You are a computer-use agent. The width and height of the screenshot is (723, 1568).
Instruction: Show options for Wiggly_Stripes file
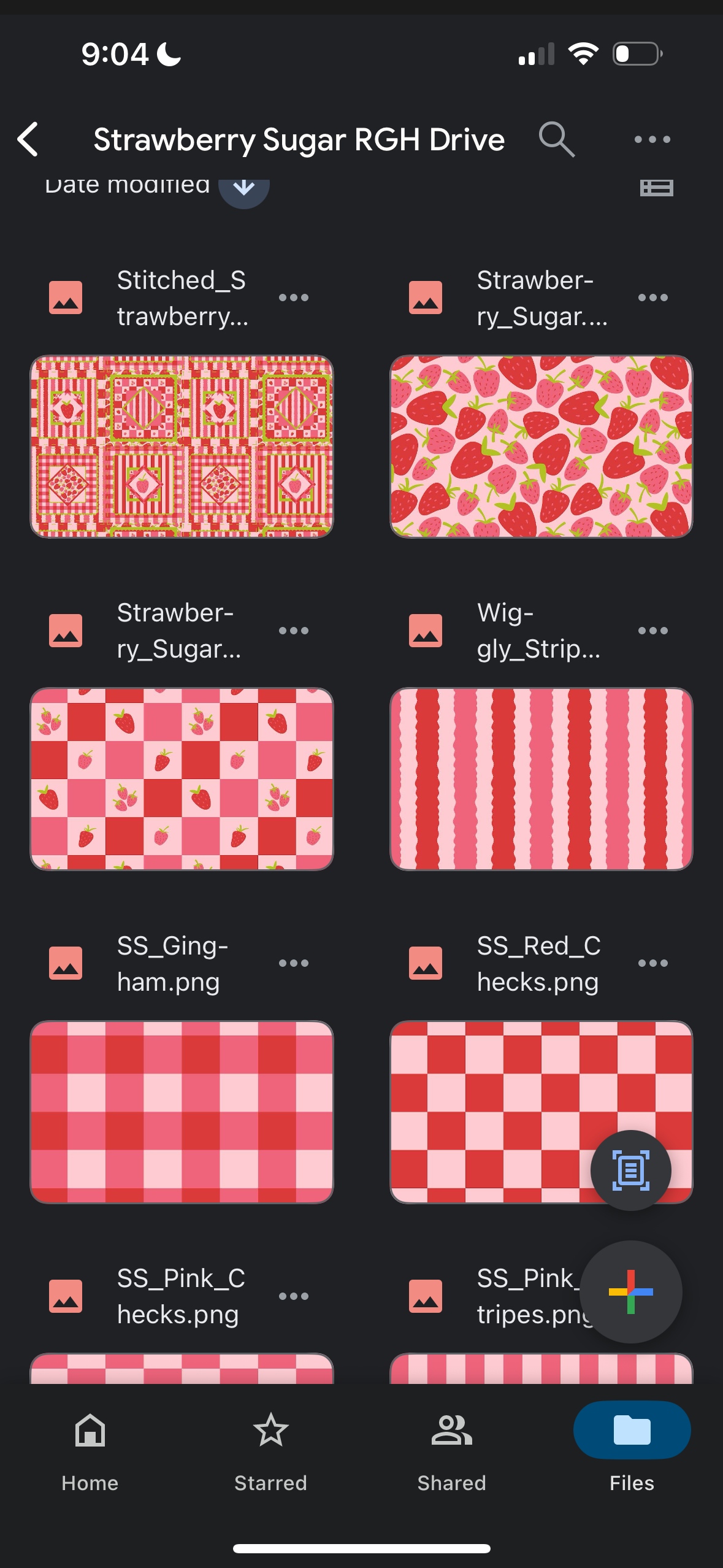pyautogui.click(x=652, y=631)
